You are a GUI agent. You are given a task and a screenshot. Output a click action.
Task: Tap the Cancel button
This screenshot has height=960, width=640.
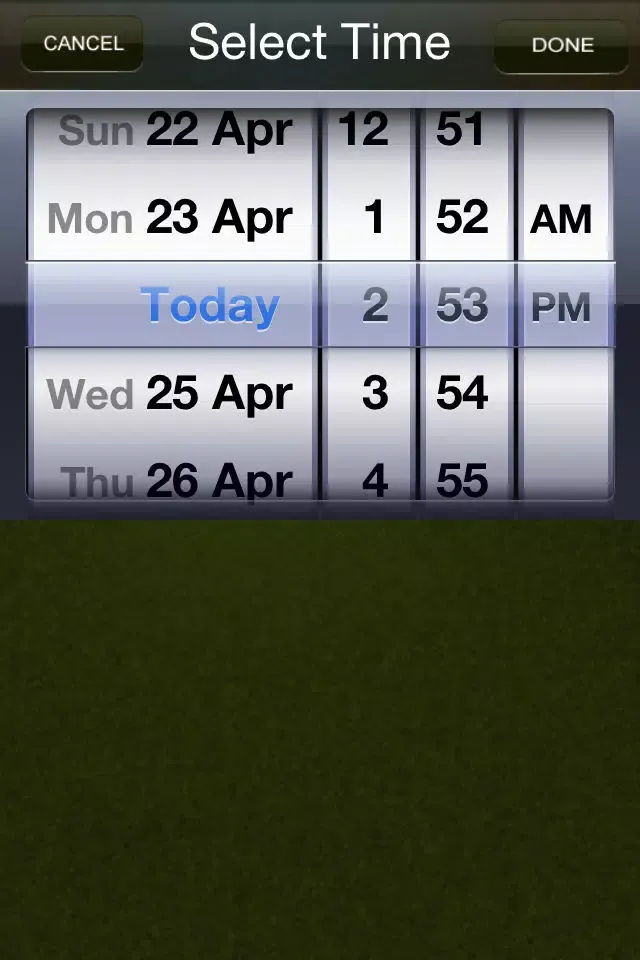83,44
